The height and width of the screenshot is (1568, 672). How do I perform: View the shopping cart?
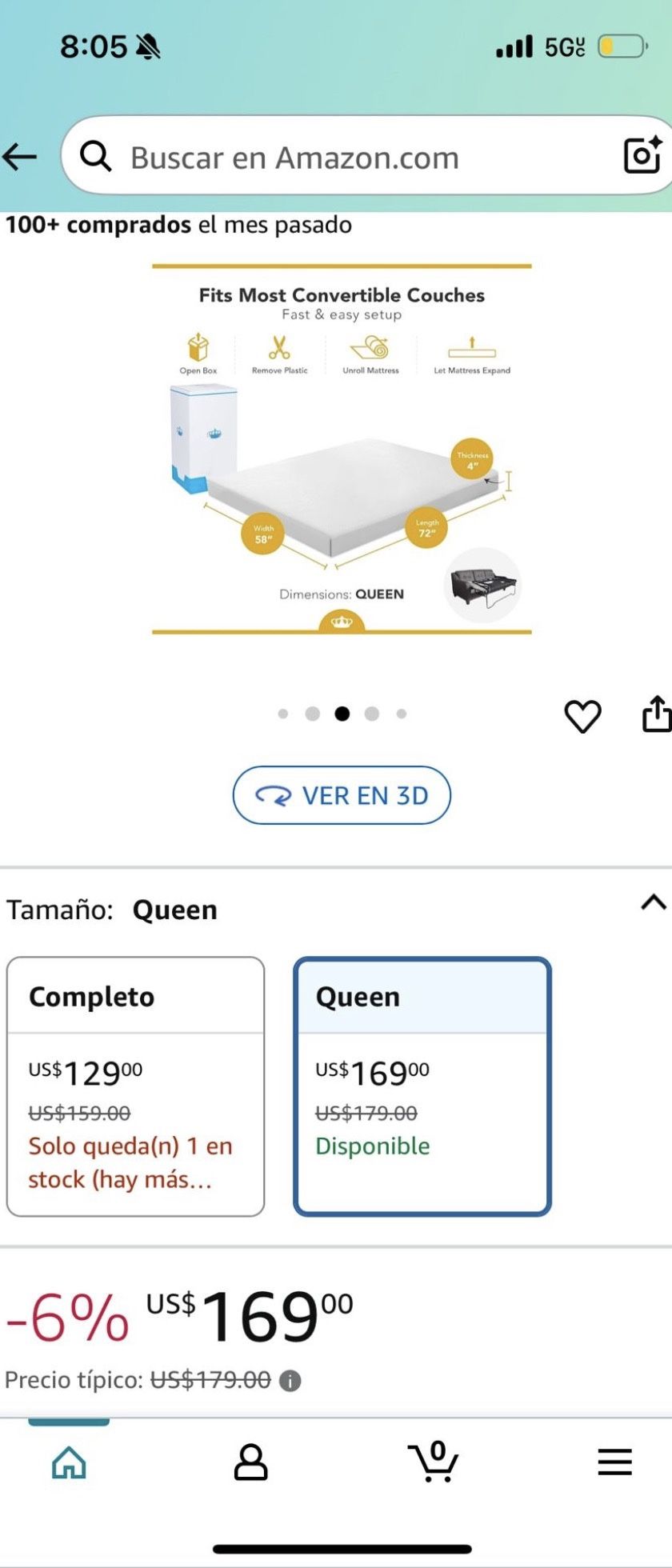coord(433,1462)
